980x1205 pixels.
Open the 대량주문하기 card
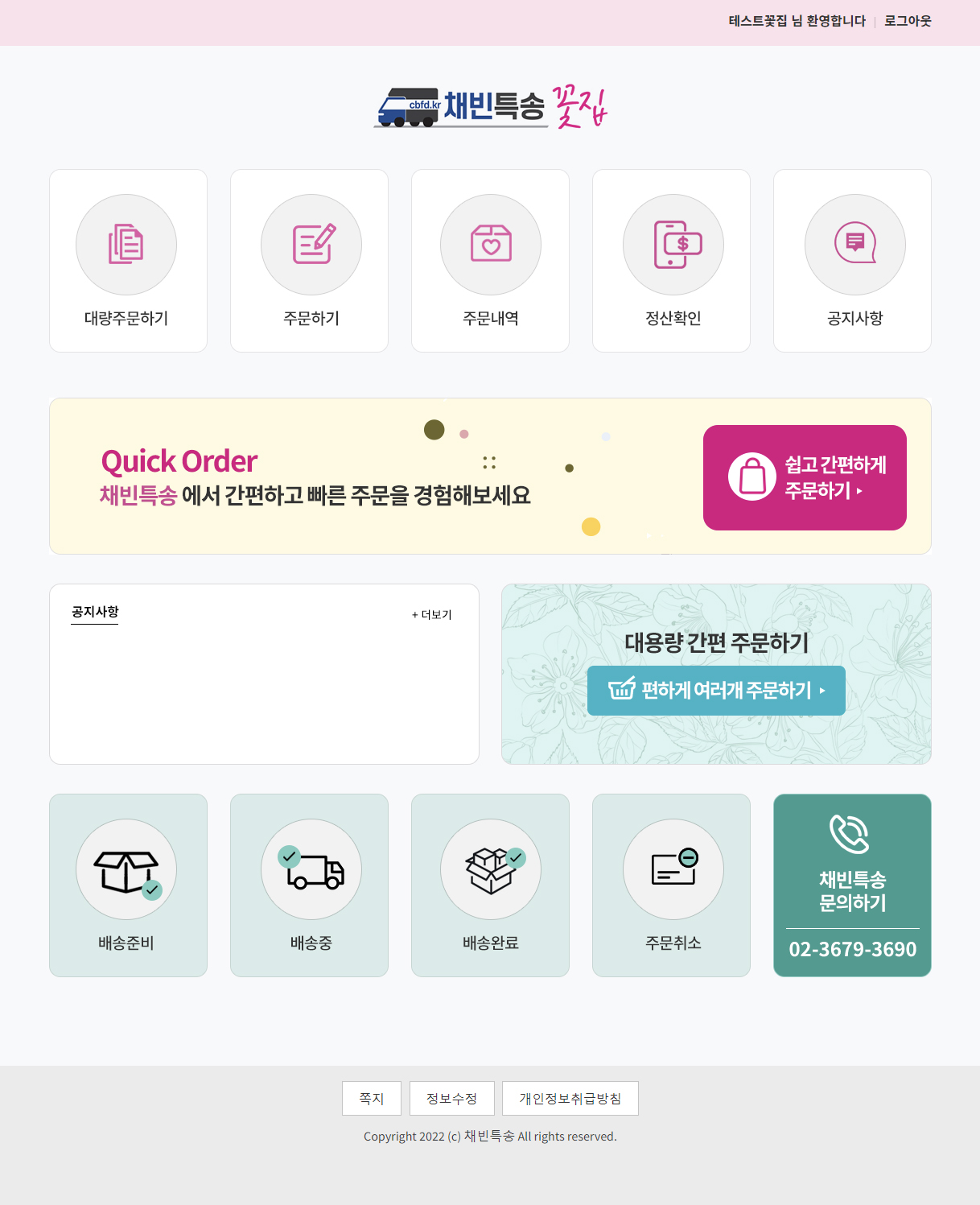coord(128,261)
